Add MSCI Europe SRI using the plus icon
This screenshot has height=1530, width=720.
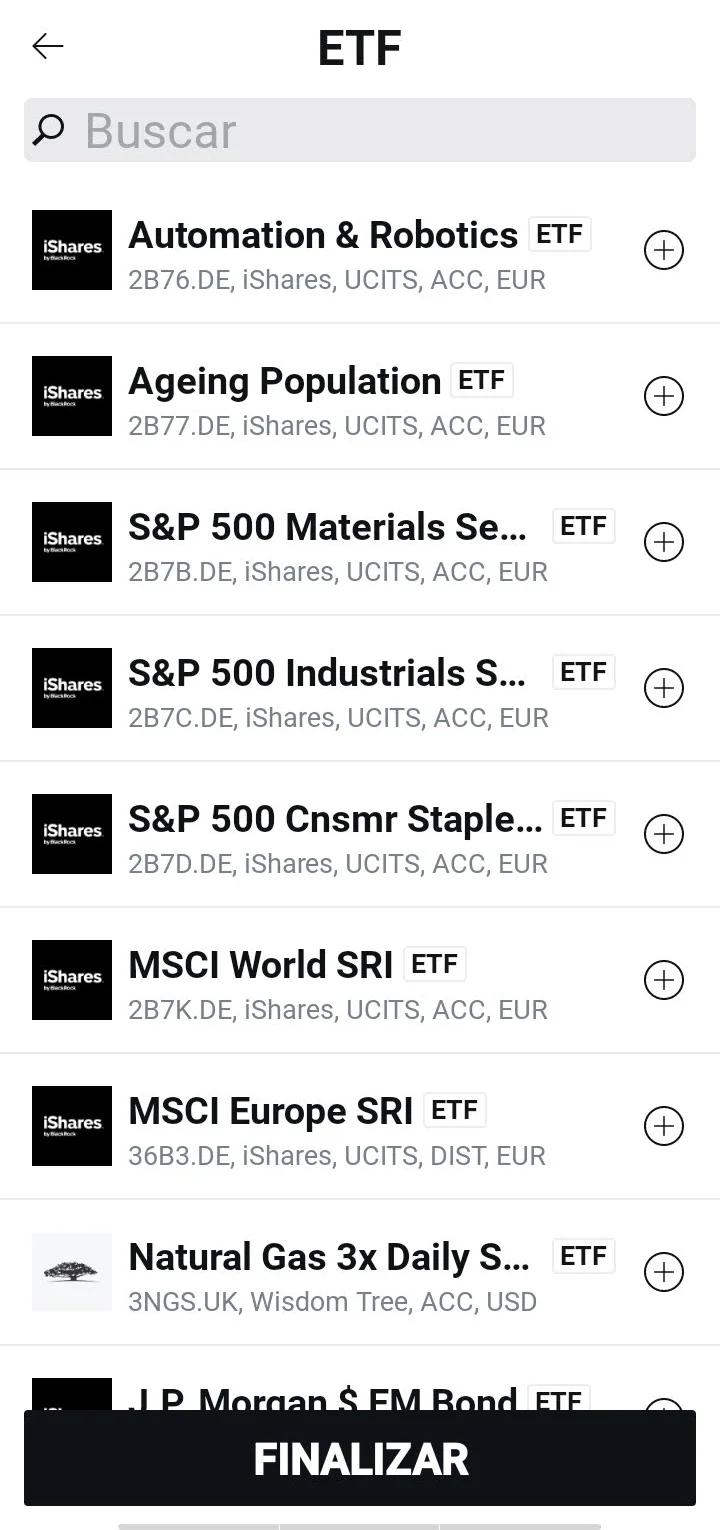pos(663,1126)
